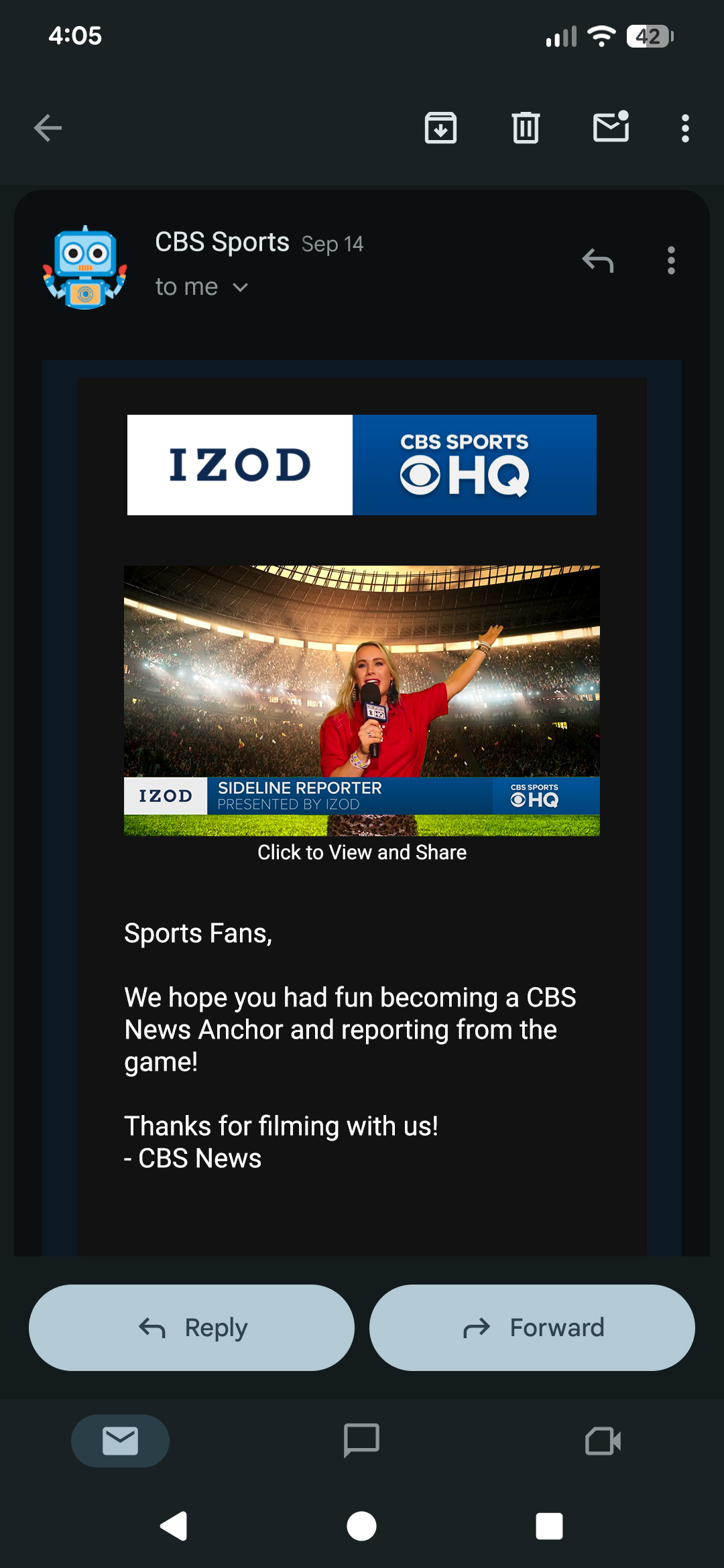Archive this email

pos(440,128)
